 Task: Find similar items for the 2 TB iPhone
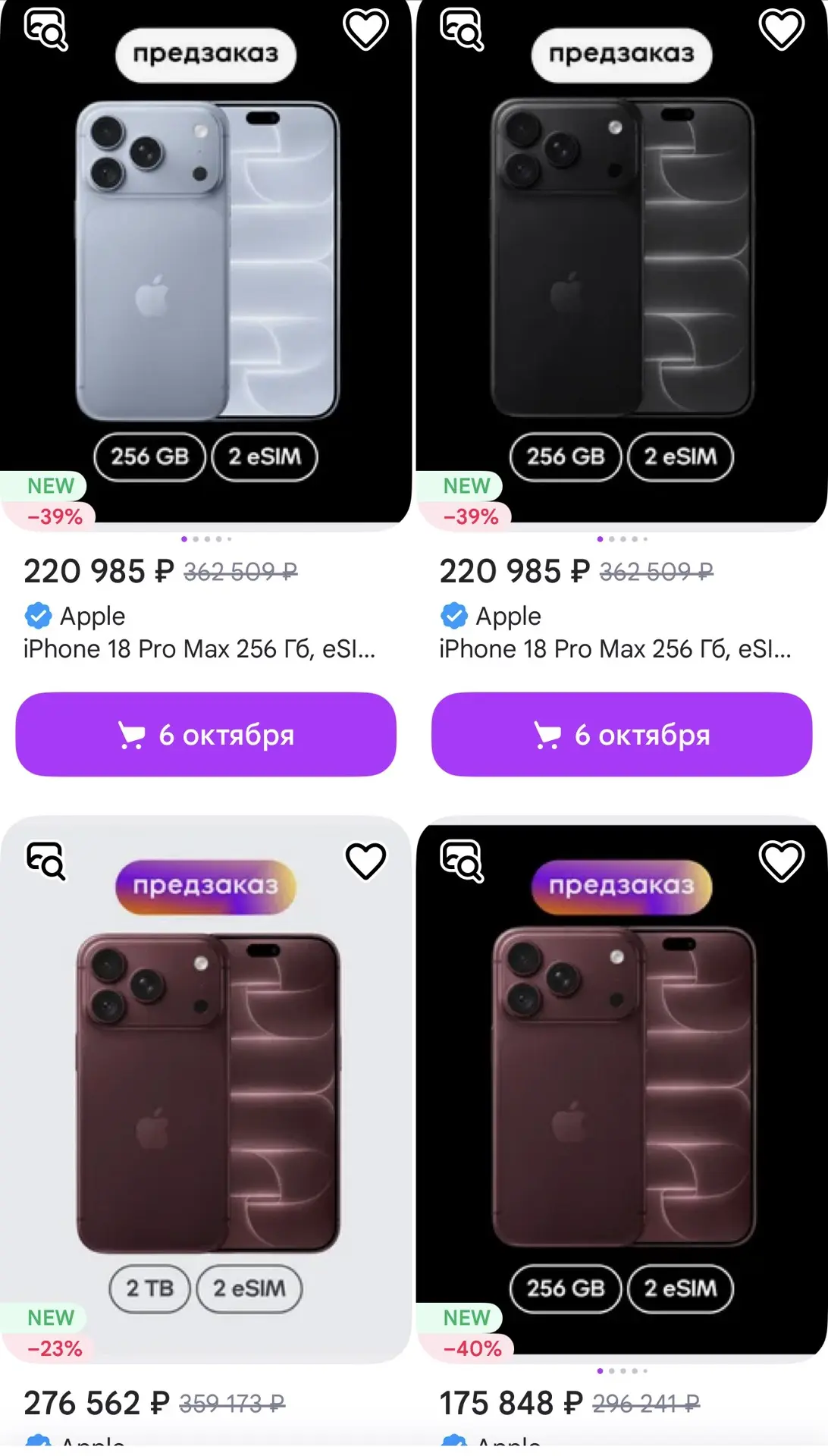tap(46, 861)
